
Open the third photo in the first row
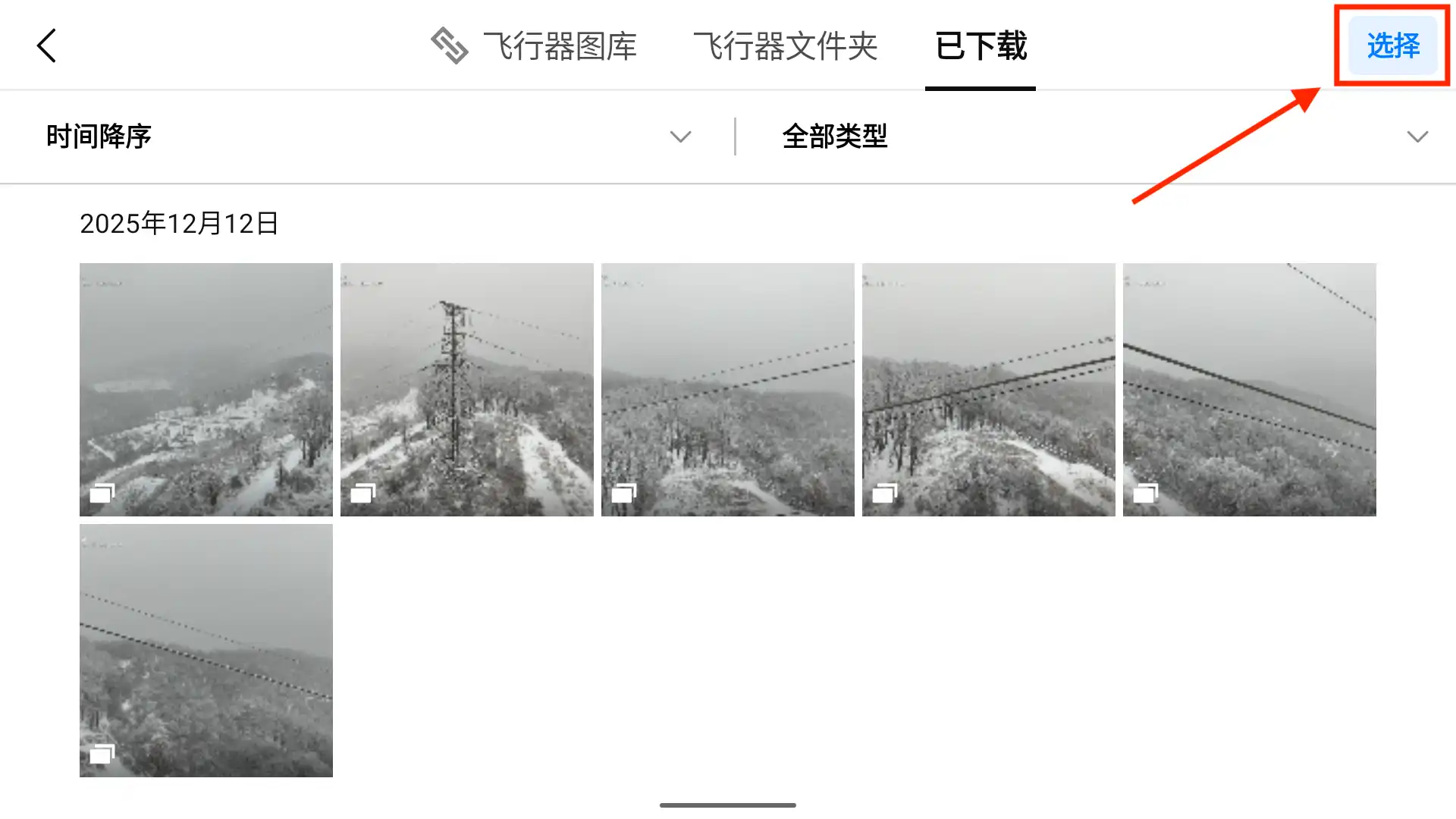click(x=728, y=390)
